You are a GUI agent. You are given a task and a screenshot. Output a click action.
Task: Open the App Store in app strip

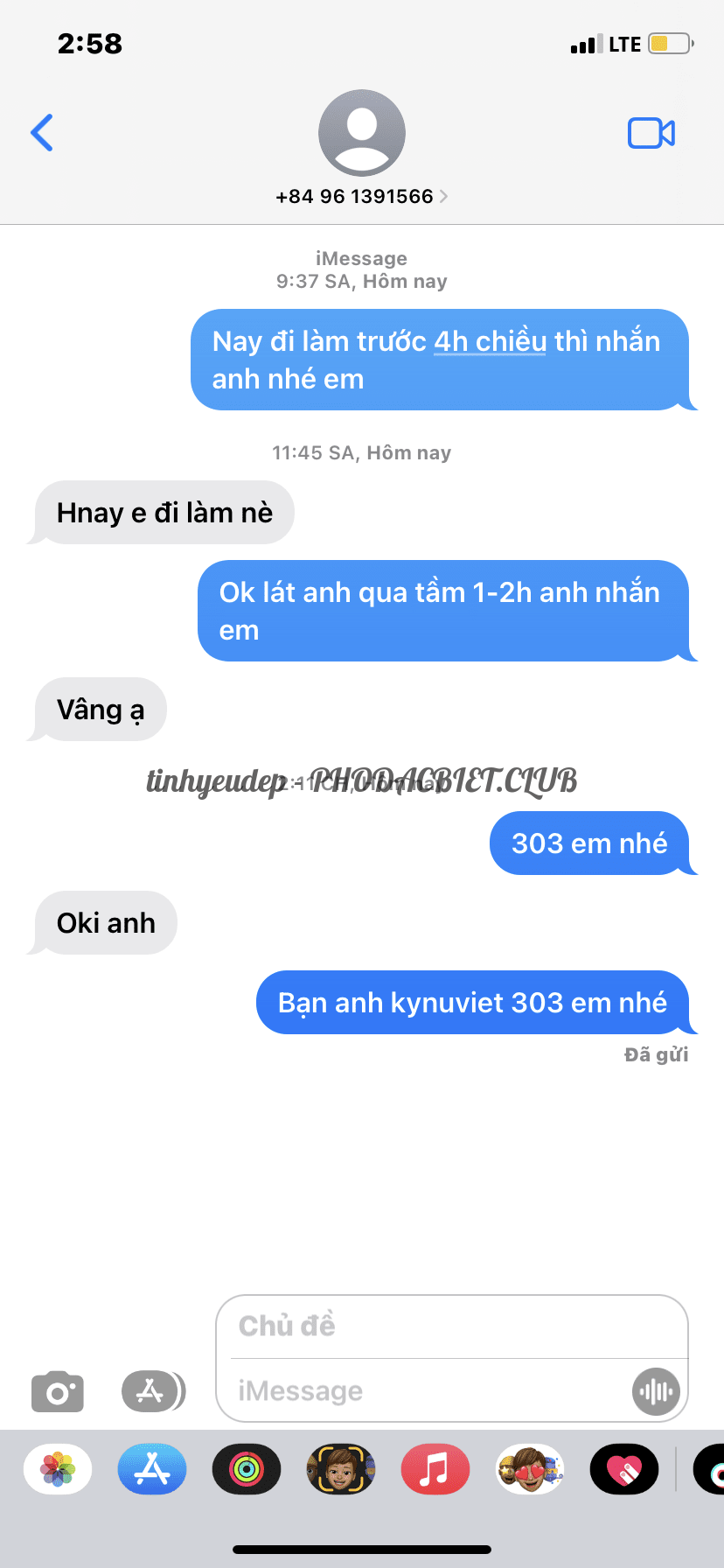click(152, 1469)
